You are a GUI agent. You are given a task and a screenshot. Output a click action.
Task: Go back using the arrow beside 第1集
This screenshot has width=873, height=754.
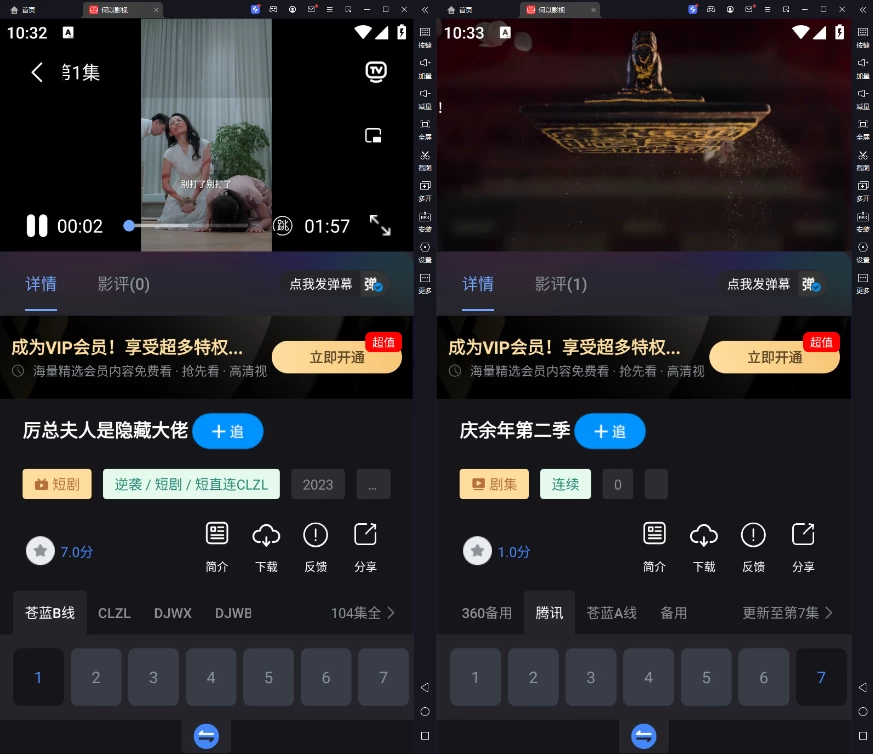[x=37, y=72]
